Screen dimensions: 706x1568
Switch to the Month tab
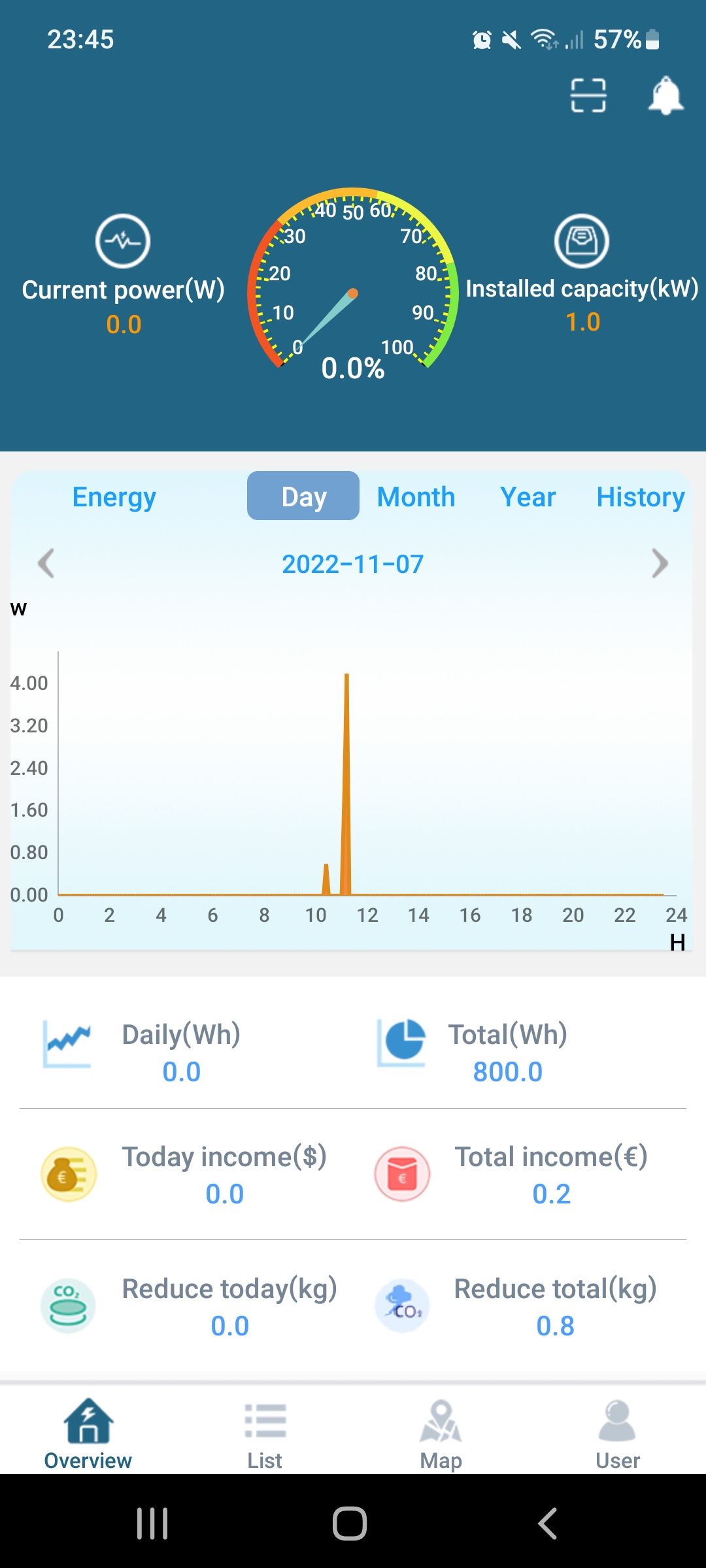tap(416, 497)
